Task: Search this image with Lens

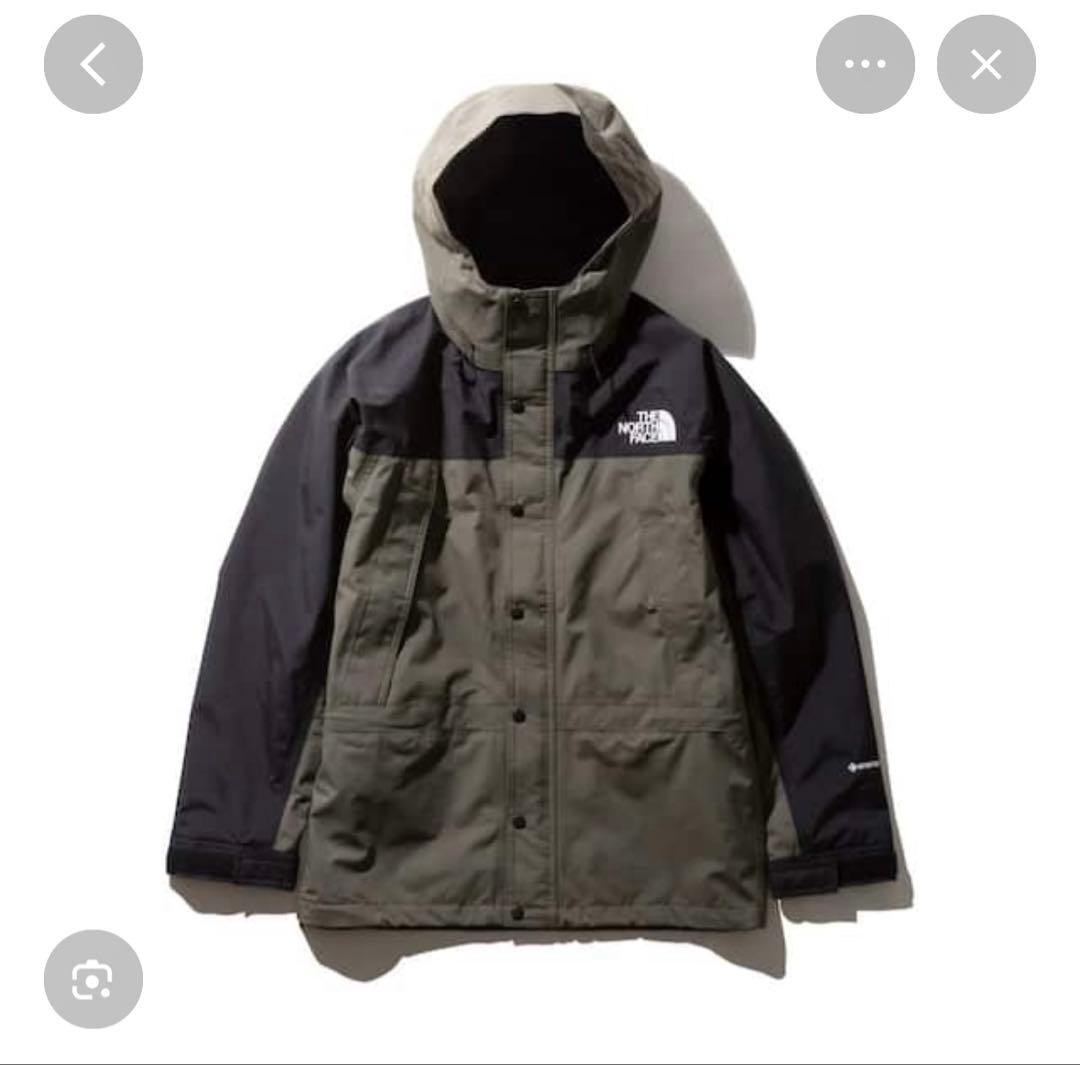Action: click(x=93, y=980)
